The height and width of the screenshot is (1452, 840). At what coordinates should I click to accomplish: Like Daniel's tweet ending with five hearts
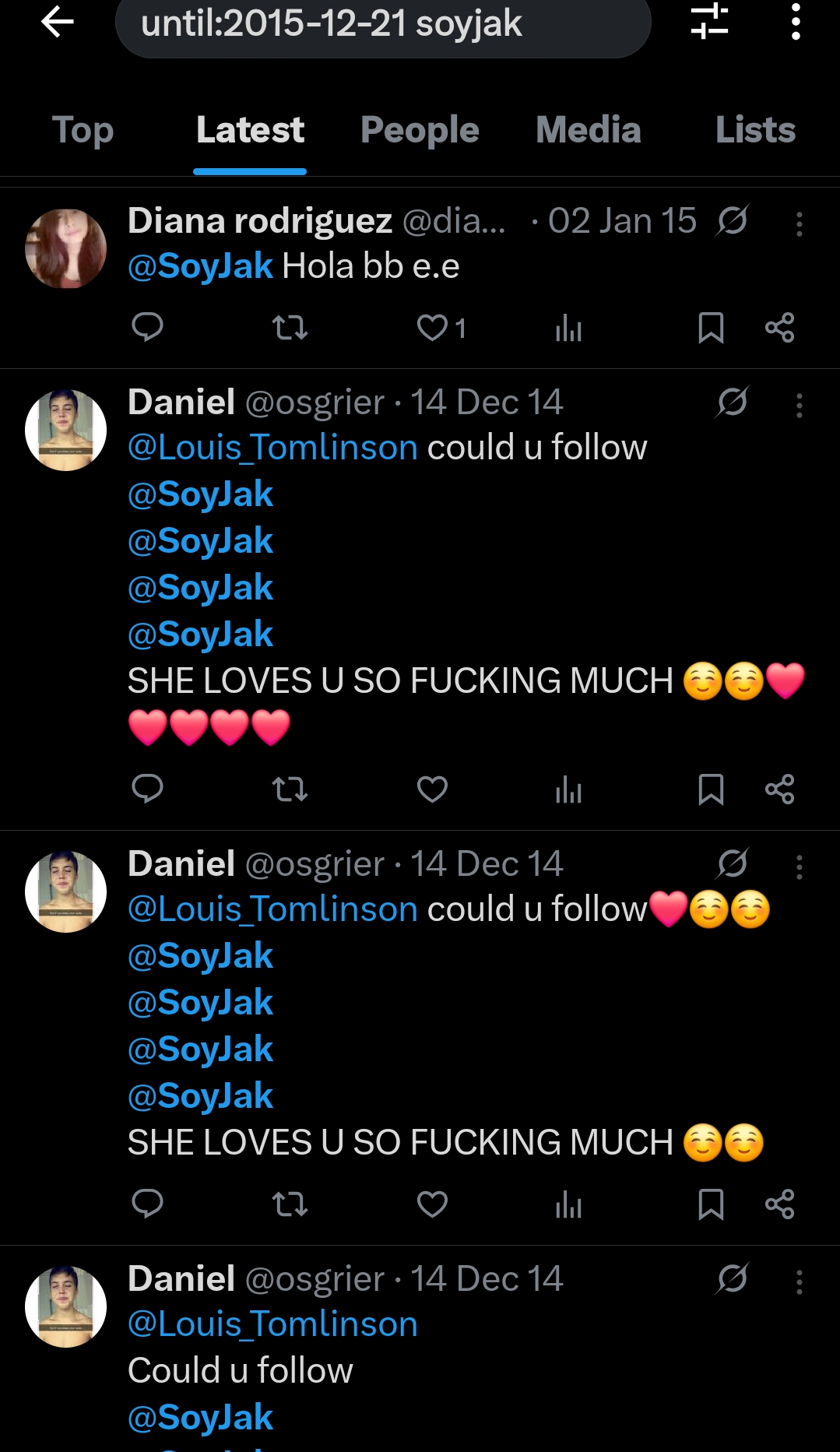pyautogui.click(x=432, y=789)
